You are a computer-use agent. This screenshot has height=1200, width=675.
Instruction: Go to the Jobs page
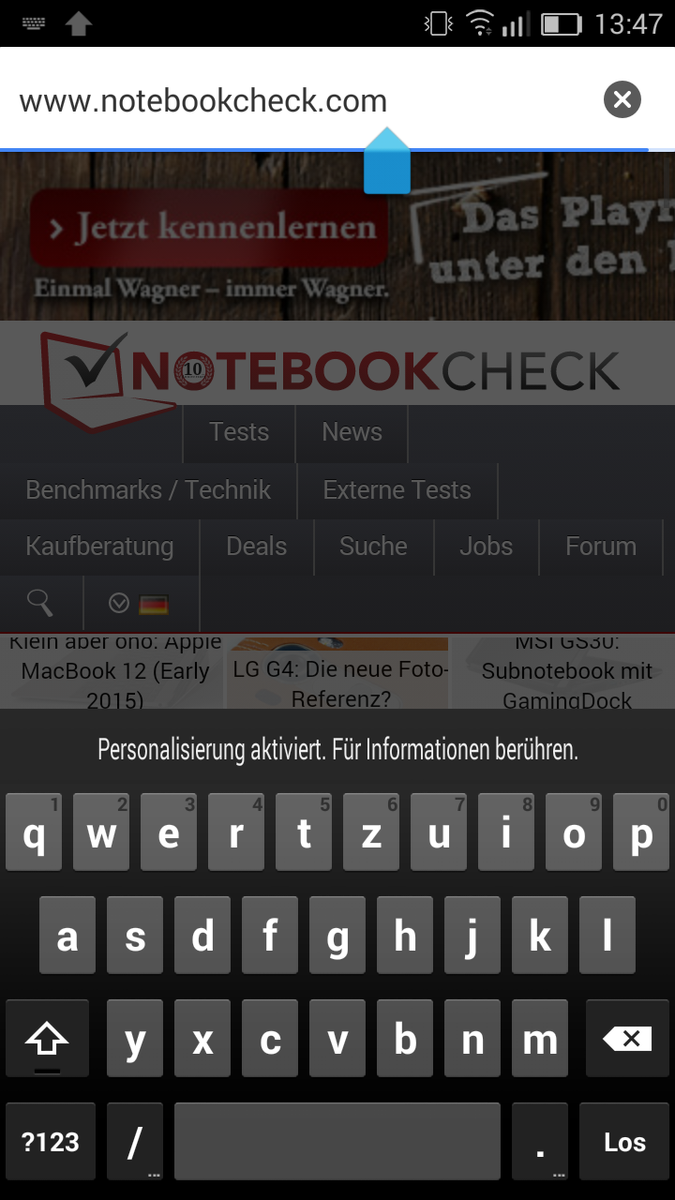click(x=486, y=547)
